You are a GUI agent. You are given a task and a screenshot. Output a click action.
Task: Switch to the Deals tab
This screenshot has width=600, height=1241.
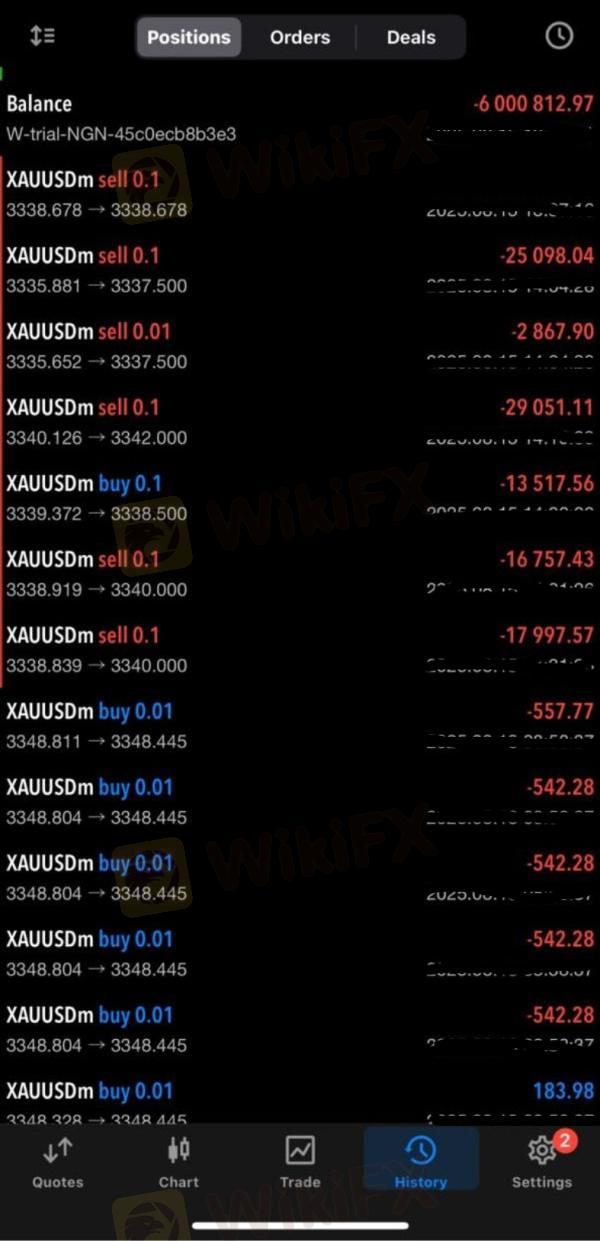pos(412,37)
